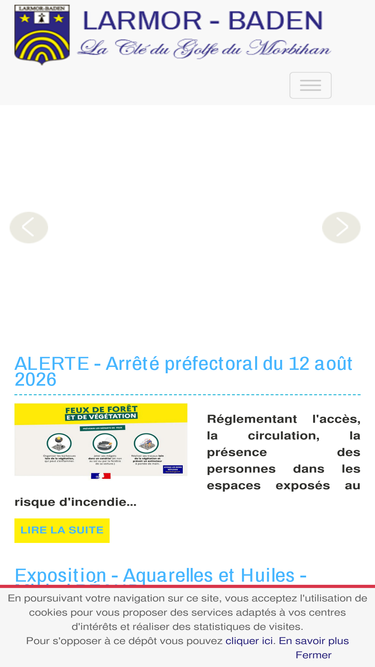Open the Exposition Aquarelles et Huiles article
The height and width of the screenshot is (667, 375).
(x=161, y=576)
